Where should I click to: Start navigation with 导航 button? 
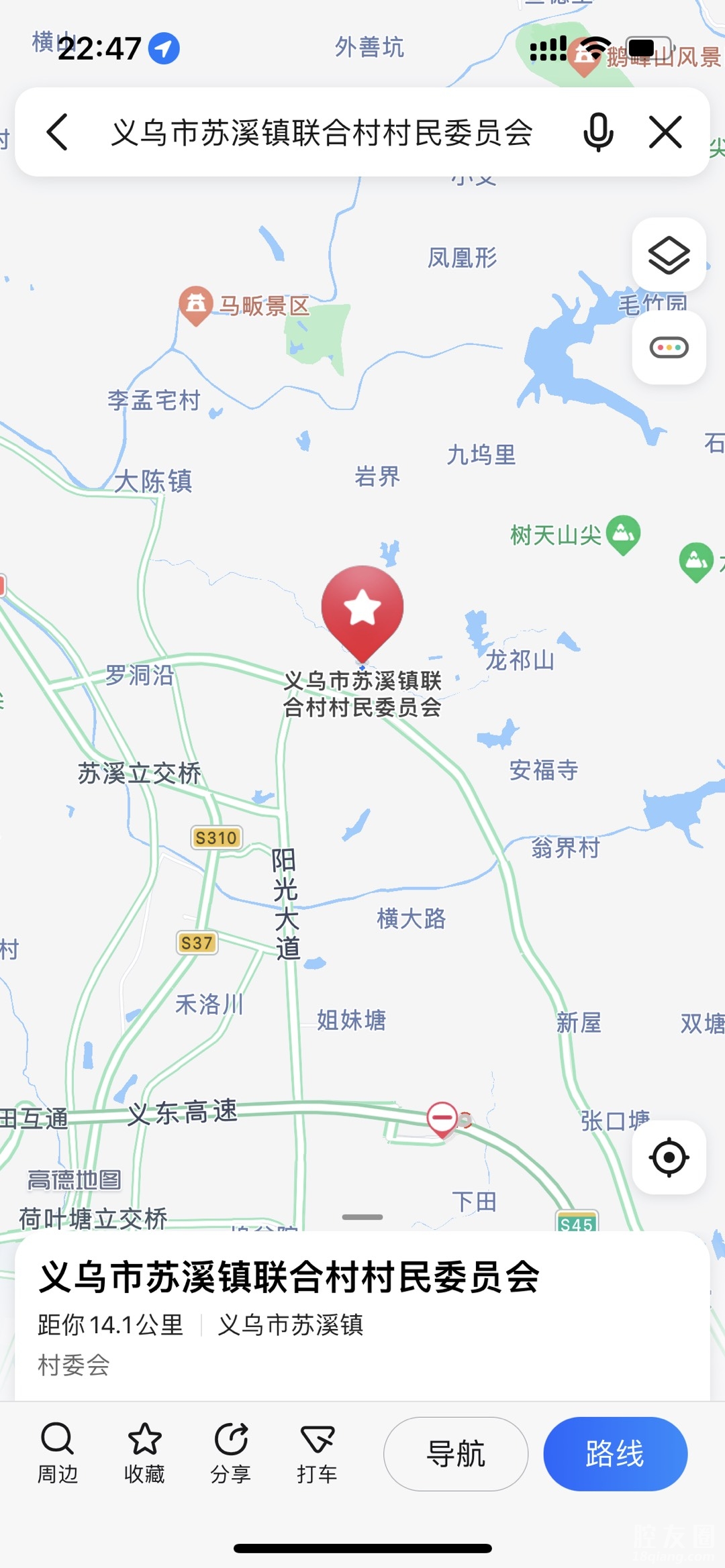(456, 1454)
